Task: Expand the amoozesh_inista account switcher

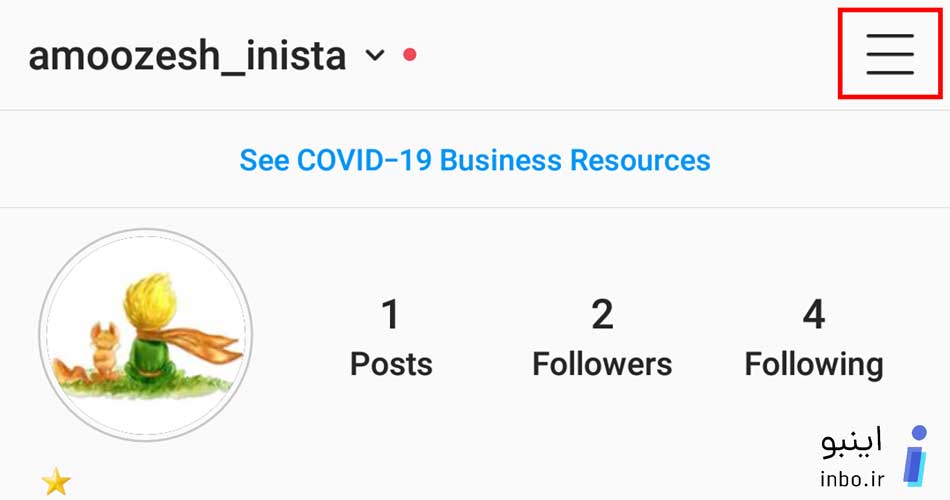Action: click(x=375, y=56)
